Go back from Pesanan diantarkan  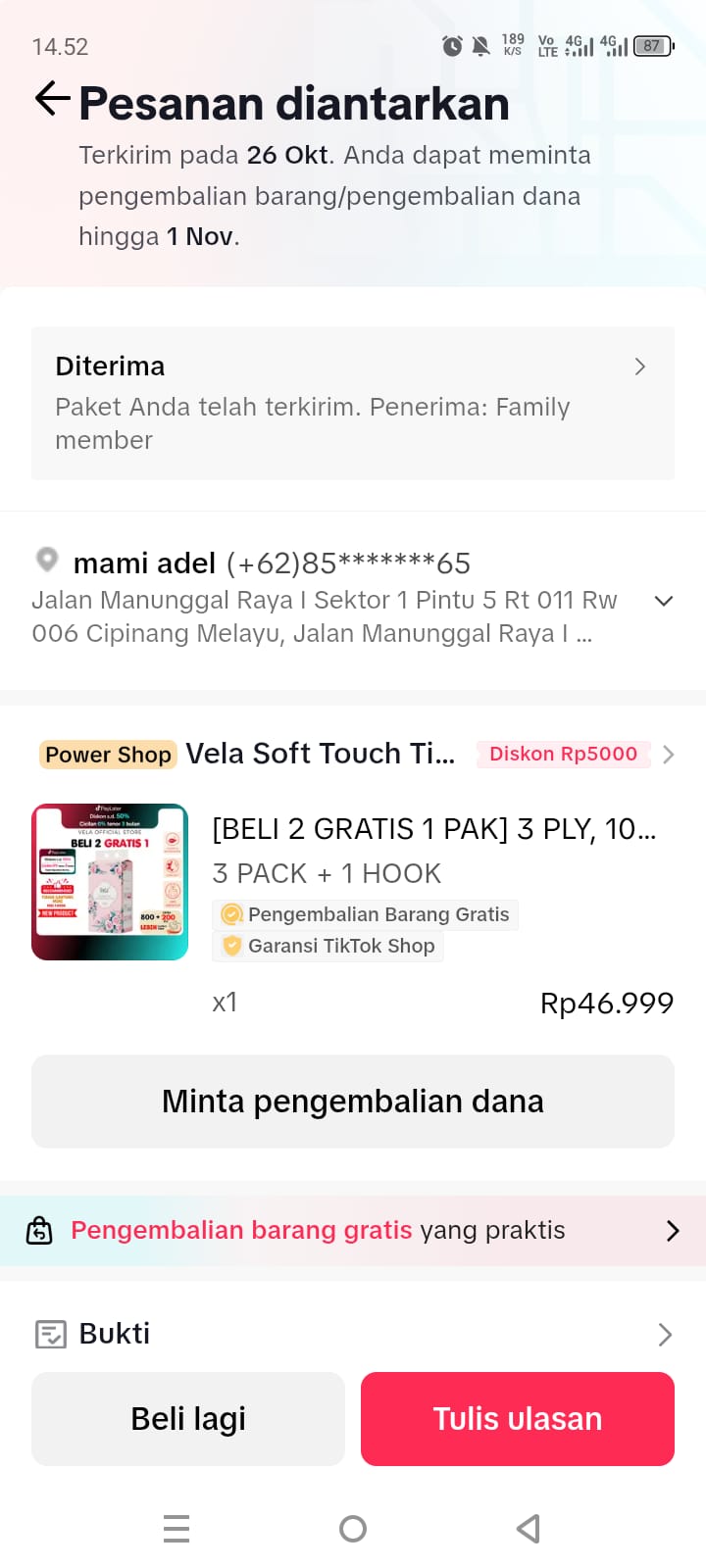52,98
